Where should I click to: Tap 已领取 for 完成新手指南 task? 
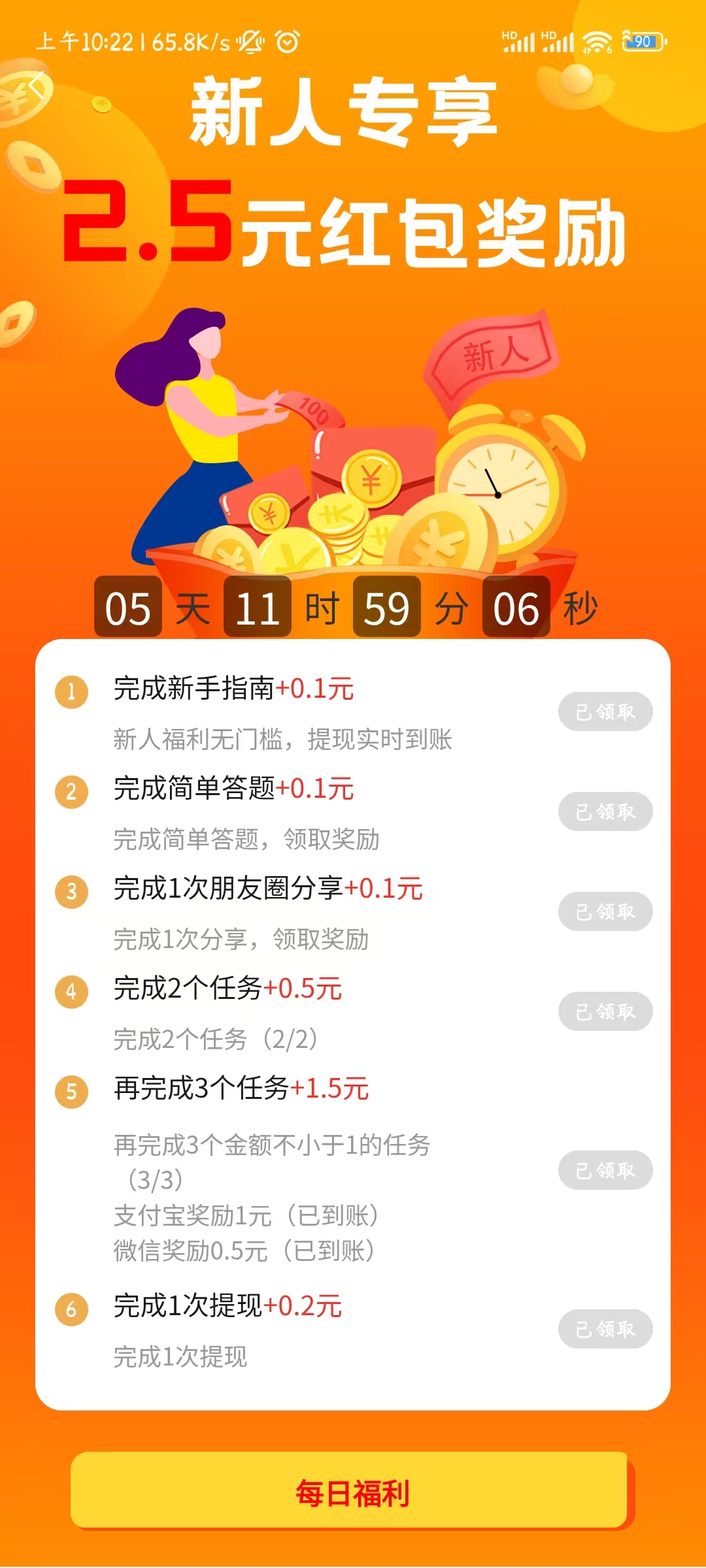[x=605, y=711]
